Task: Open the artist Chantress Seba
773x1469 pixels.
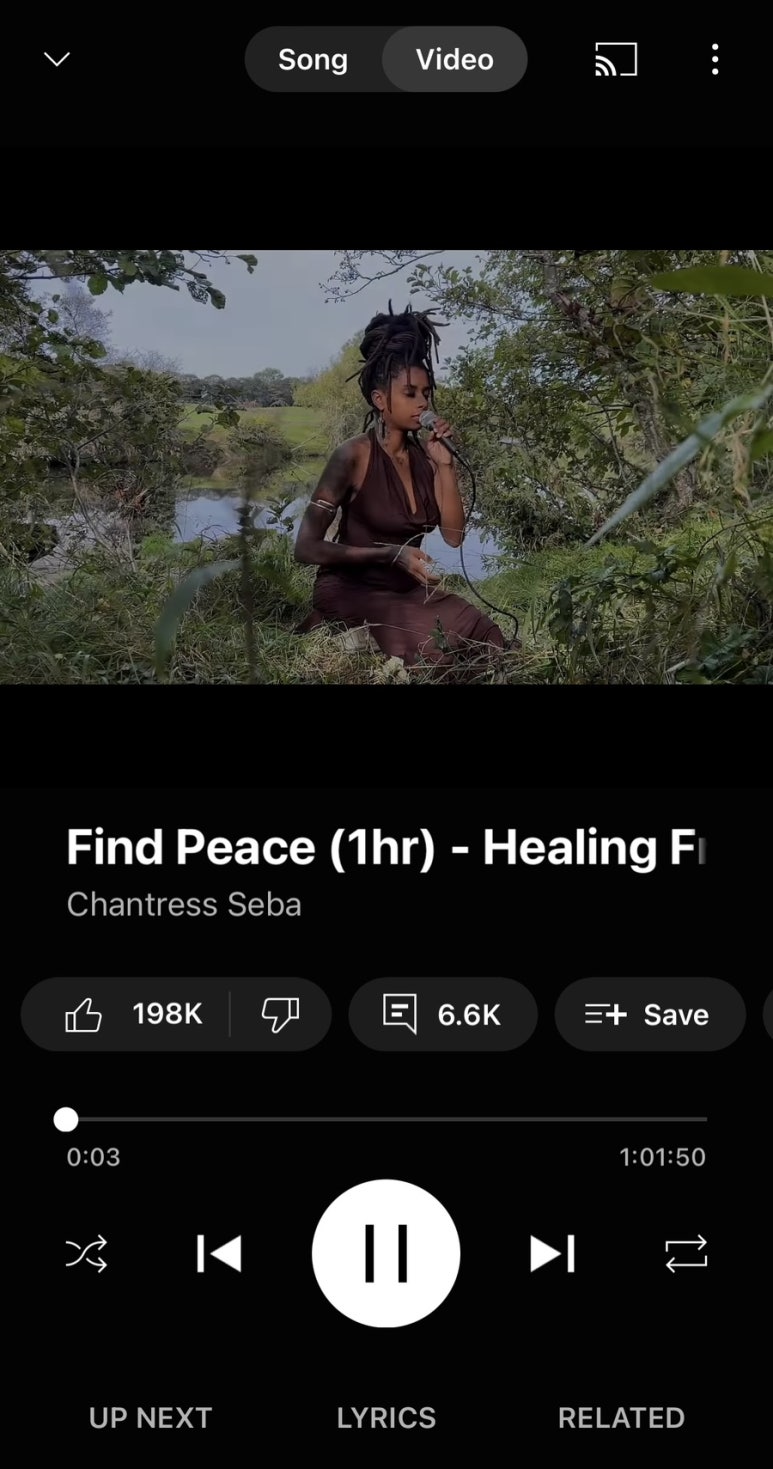Action: tap(184, 905)
